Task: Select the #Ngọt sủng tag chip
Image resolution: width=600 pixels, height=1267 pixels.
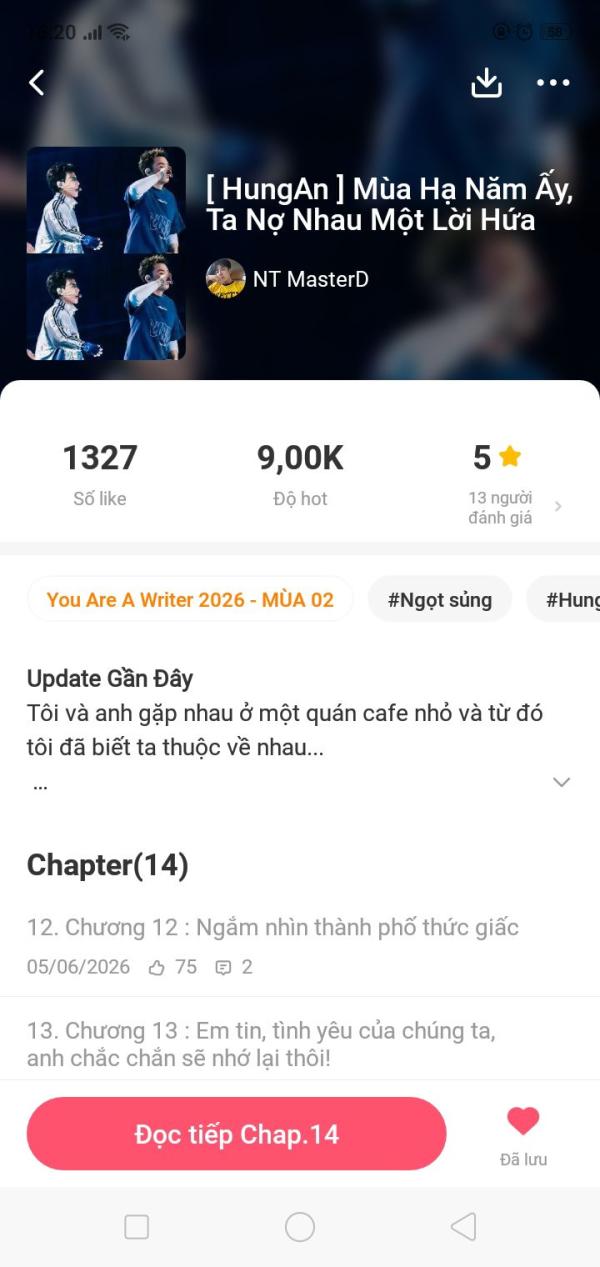Action: coord(440,600)
